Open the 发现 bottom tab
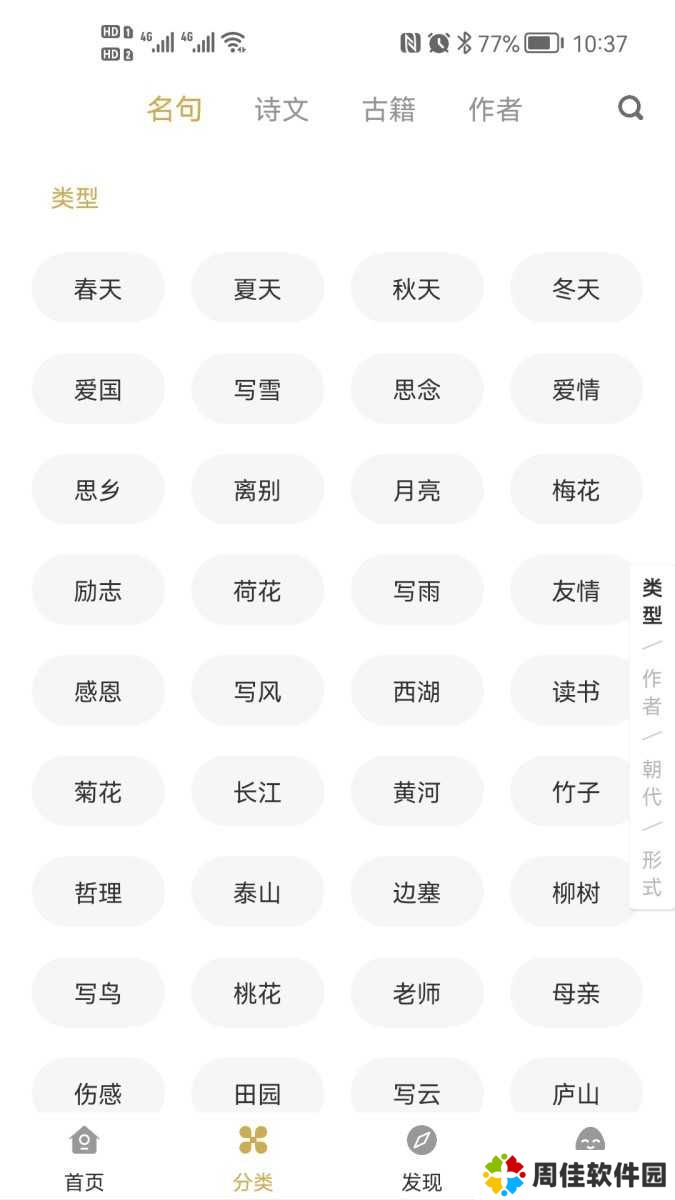 pyautogui.click(x=421, y=1158)
